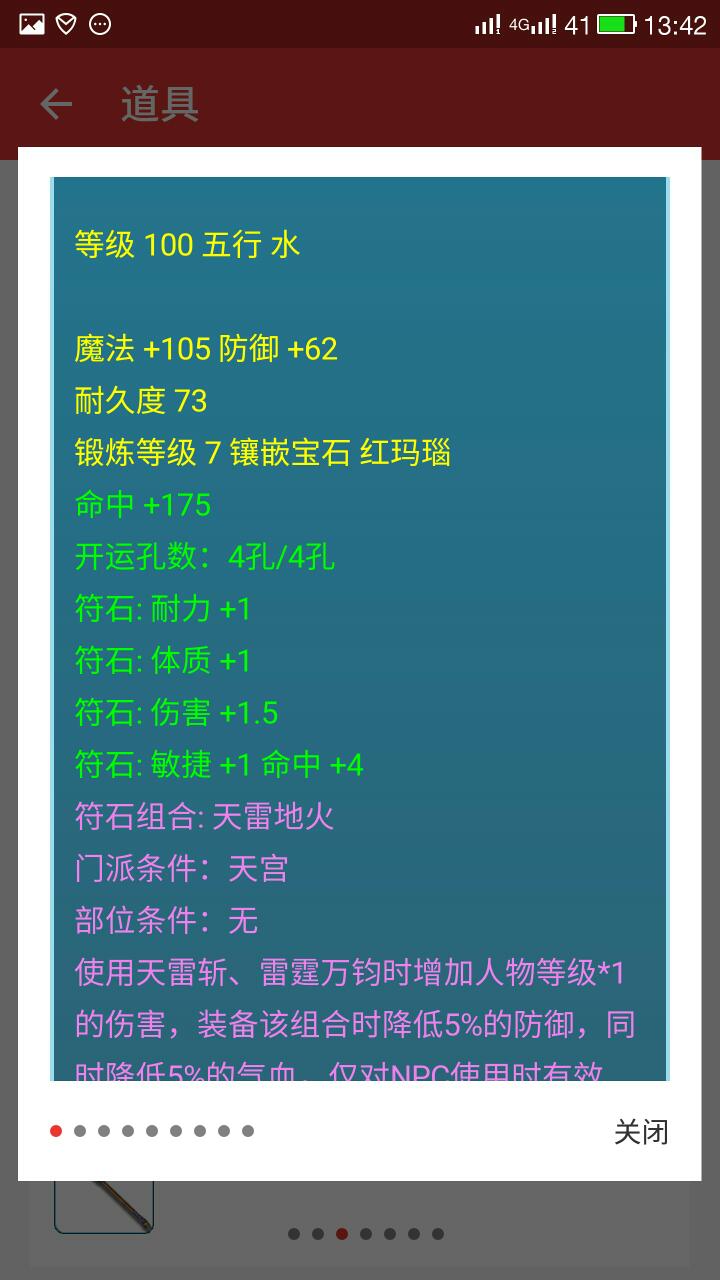Go back using the arrow beside 道具
Viewport: 720px width, 1280px height.
click(x=56, y=104)
